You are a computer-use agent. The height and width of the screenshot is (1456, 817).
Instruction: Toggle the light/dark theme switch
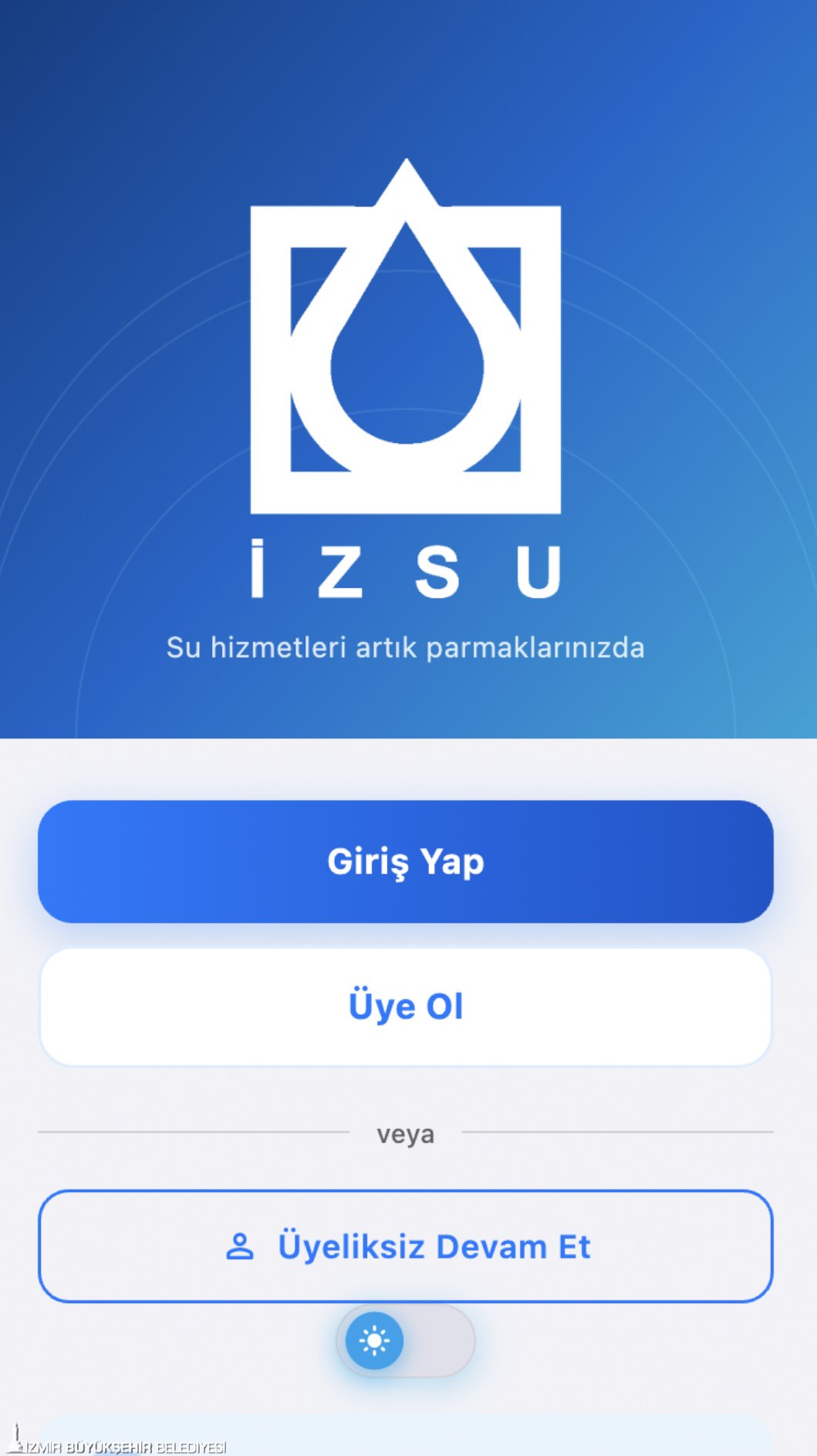406,1341
